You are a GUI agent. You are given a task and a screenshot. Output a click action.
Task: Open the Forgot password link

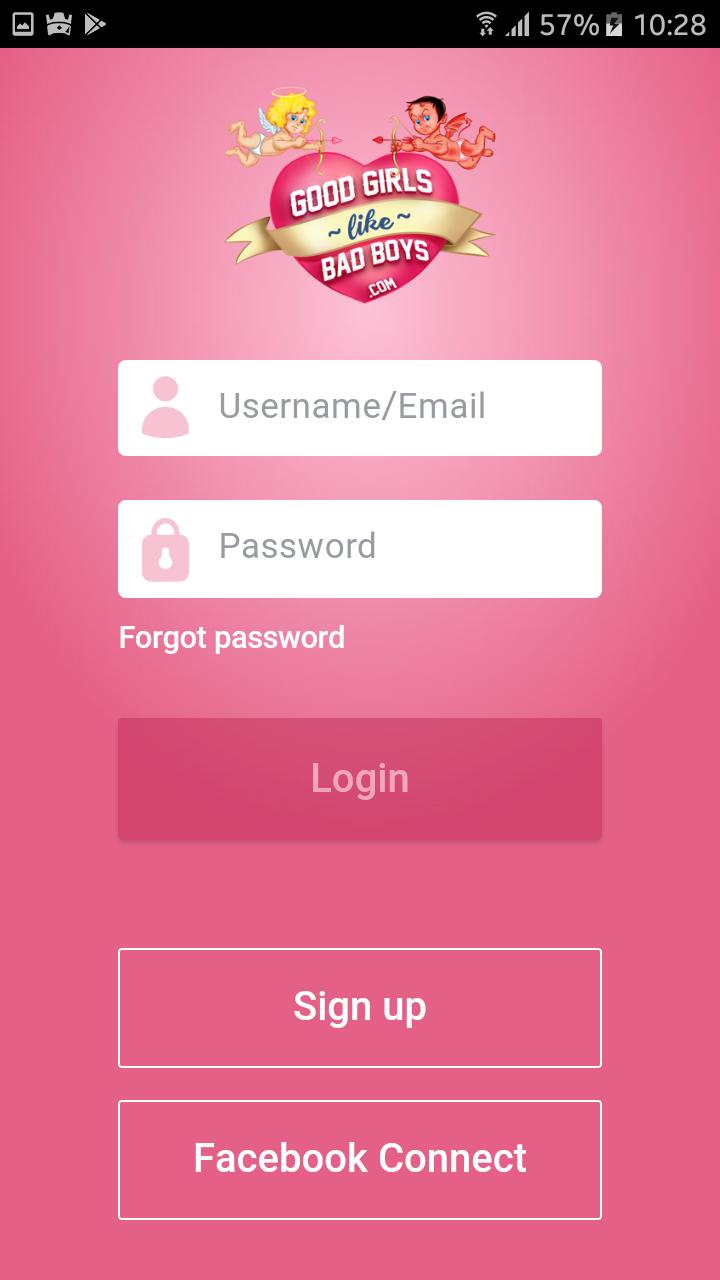[232, 638]
